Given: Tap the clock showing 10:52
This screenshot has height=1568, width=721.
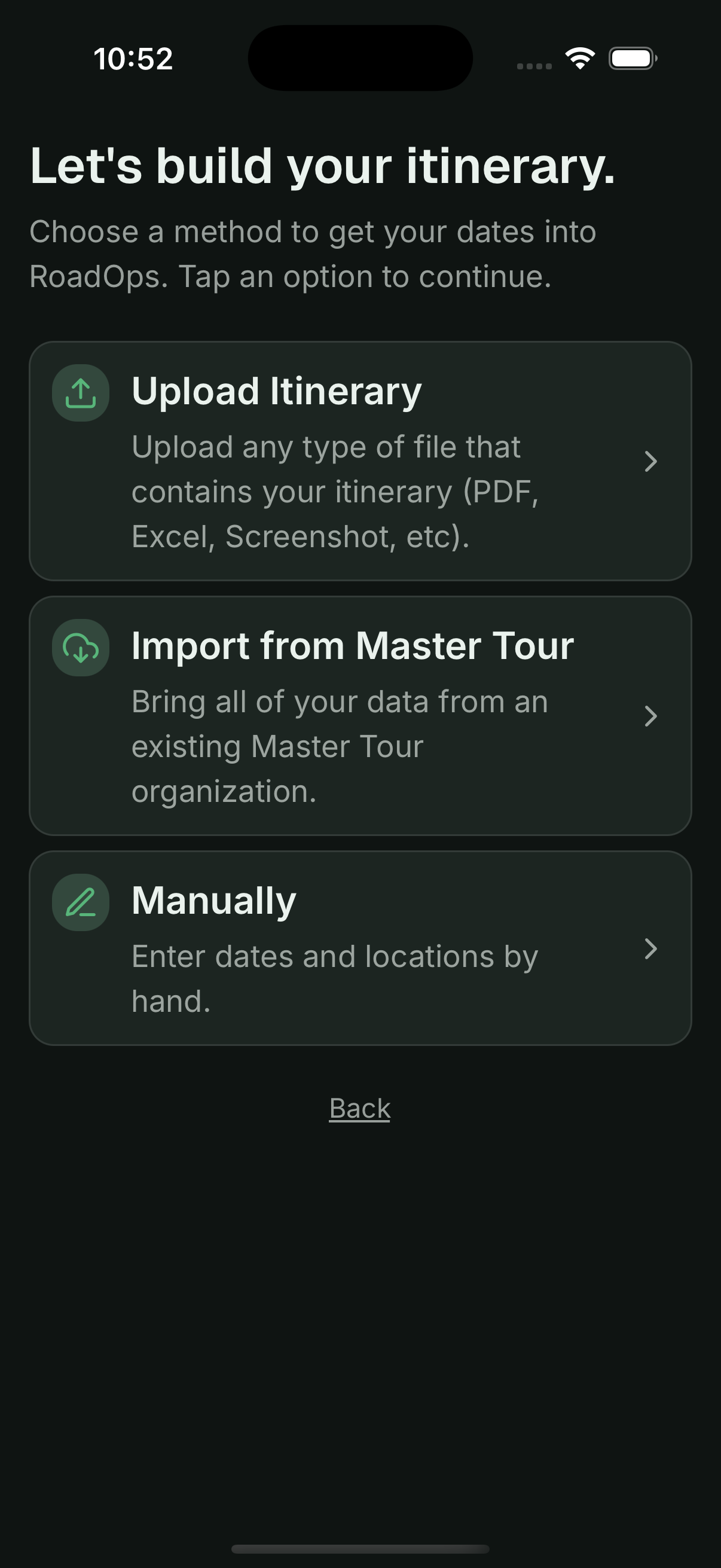Looking at the screenshot, I should point(133,58).
